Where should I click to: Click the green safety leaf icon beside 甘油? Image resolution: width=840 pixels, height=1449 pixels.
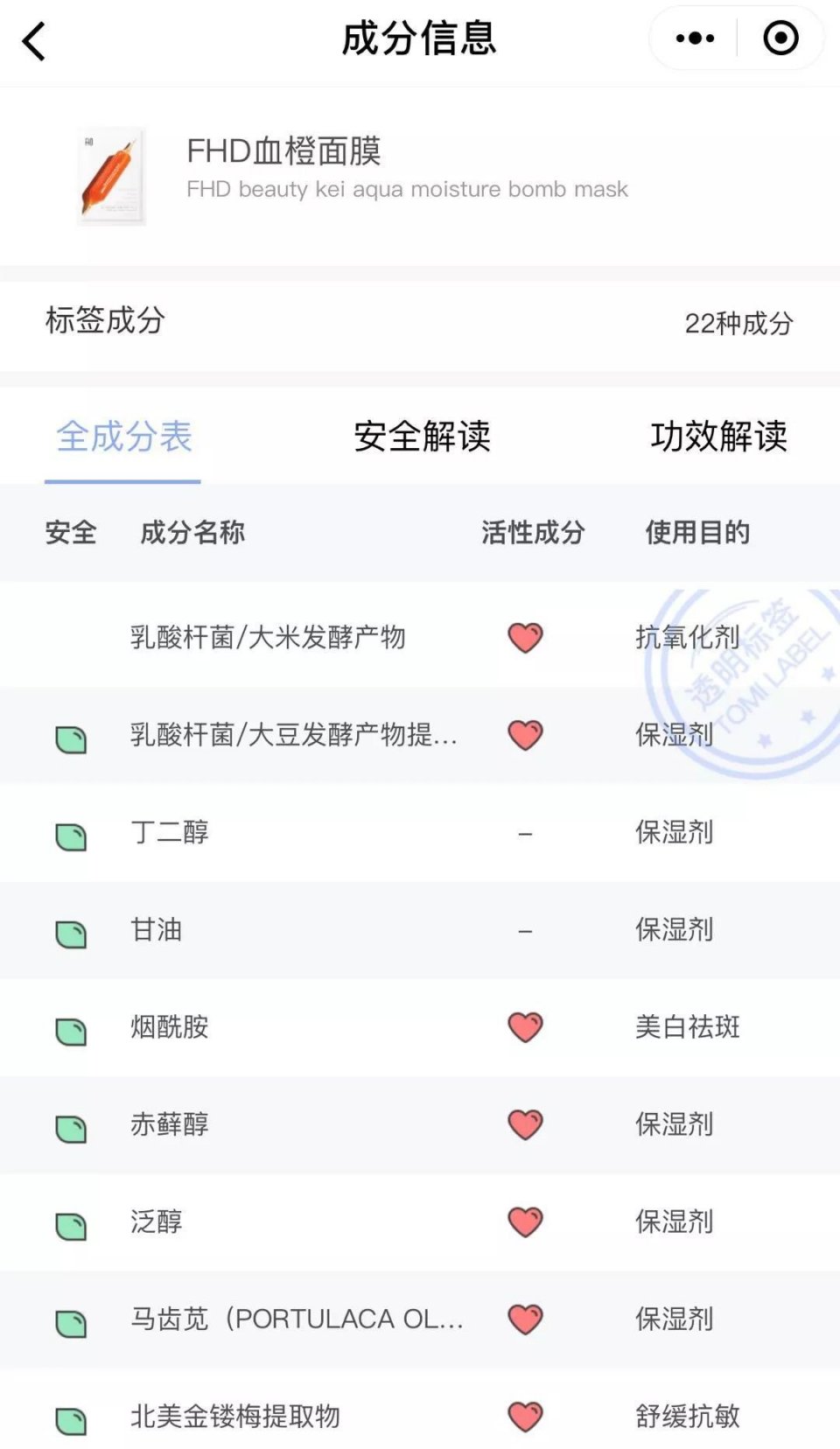click(x=72, y=934)
